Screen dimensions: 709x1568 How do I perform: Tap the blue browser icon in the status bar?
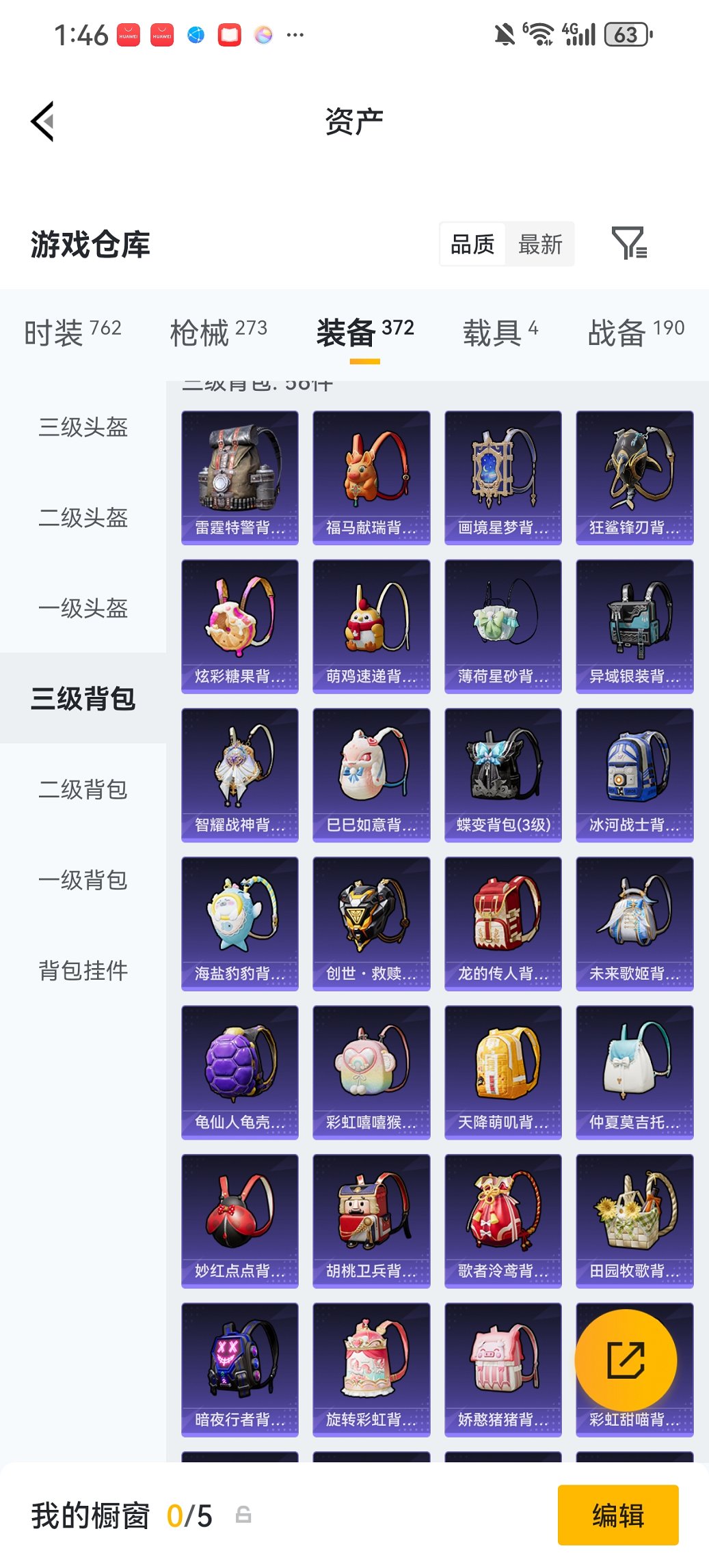(x=196, y=33)
